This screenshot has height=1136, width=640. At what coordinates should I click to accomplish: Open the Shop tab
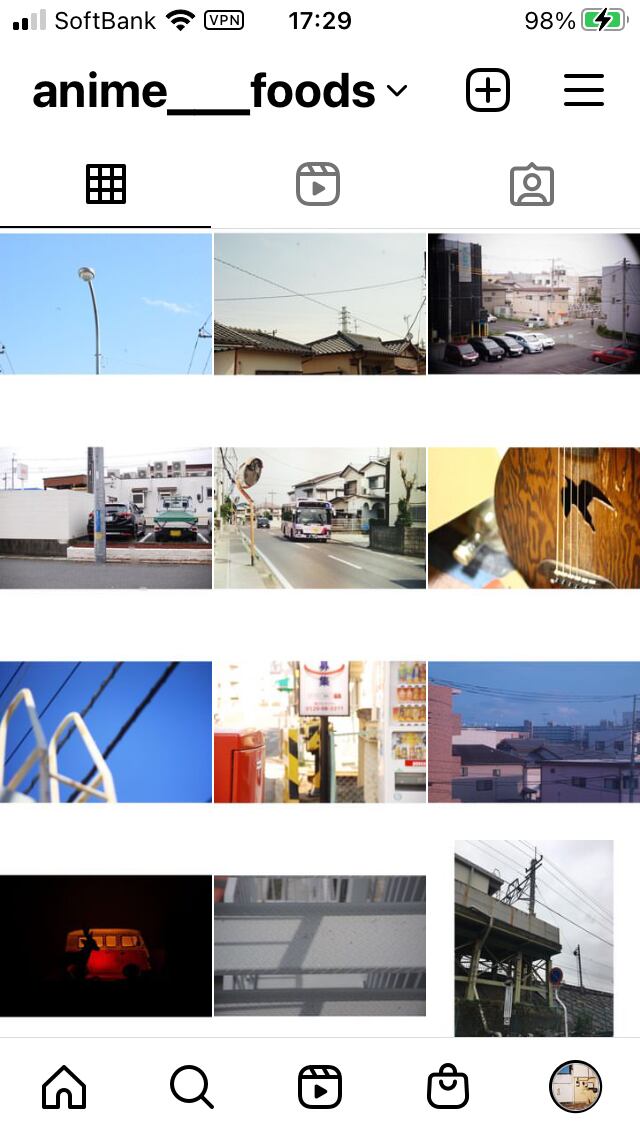[x=448, y=1087]
